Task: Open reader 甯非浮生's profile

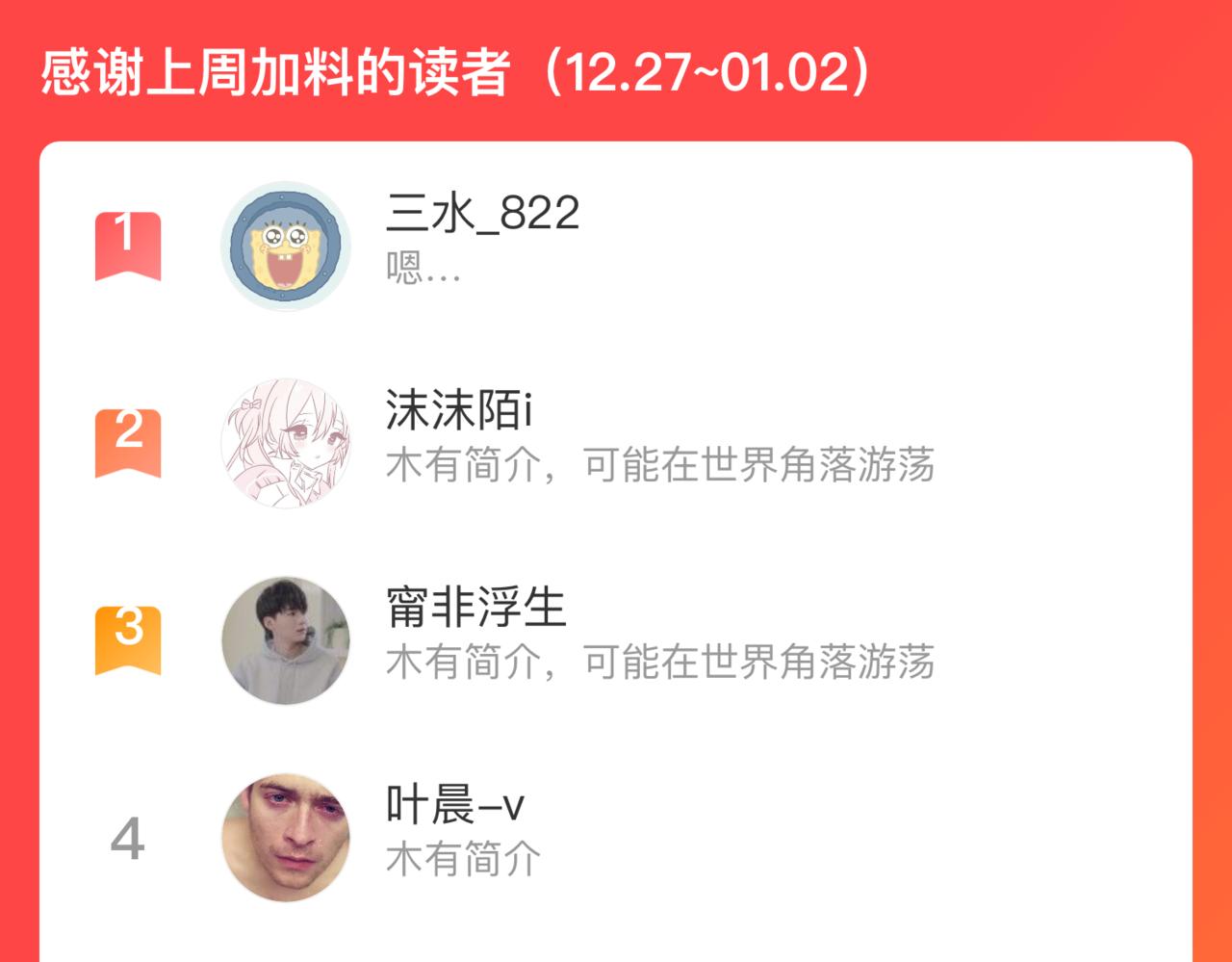Action: (x=286, y=641)
